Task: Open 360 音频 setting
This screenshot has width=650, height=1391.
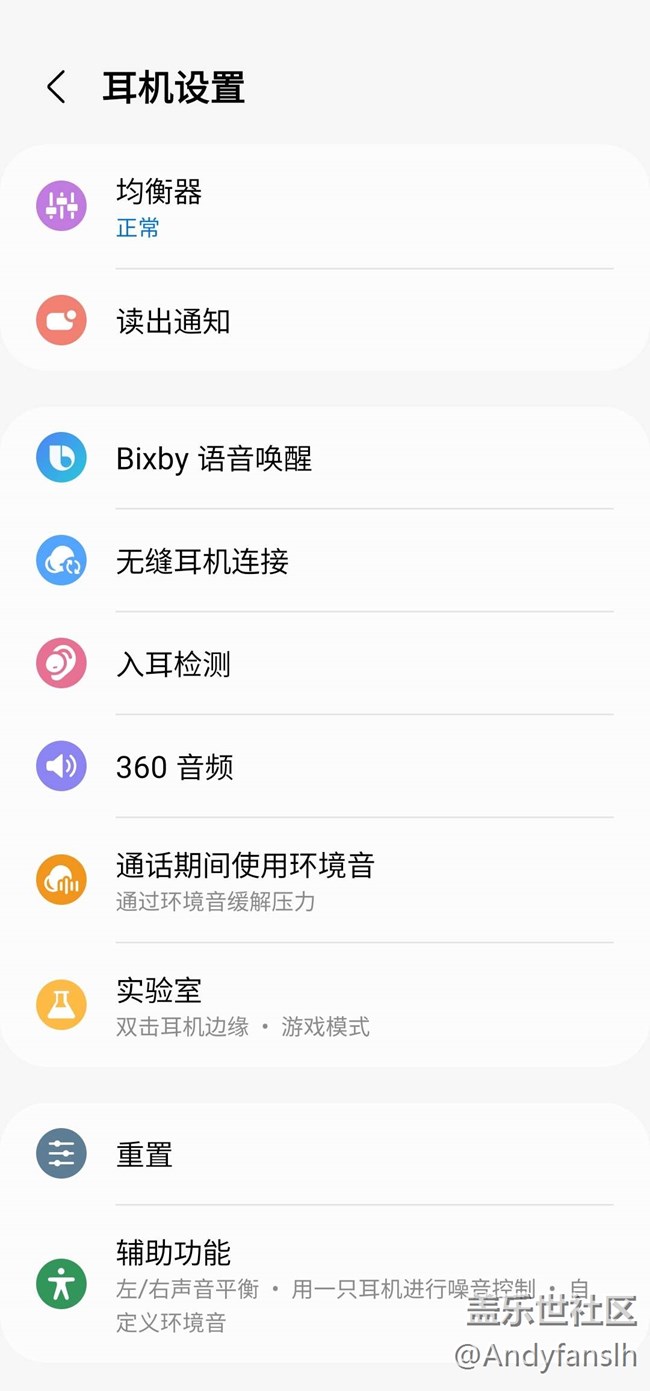Action: click(325, 767)
